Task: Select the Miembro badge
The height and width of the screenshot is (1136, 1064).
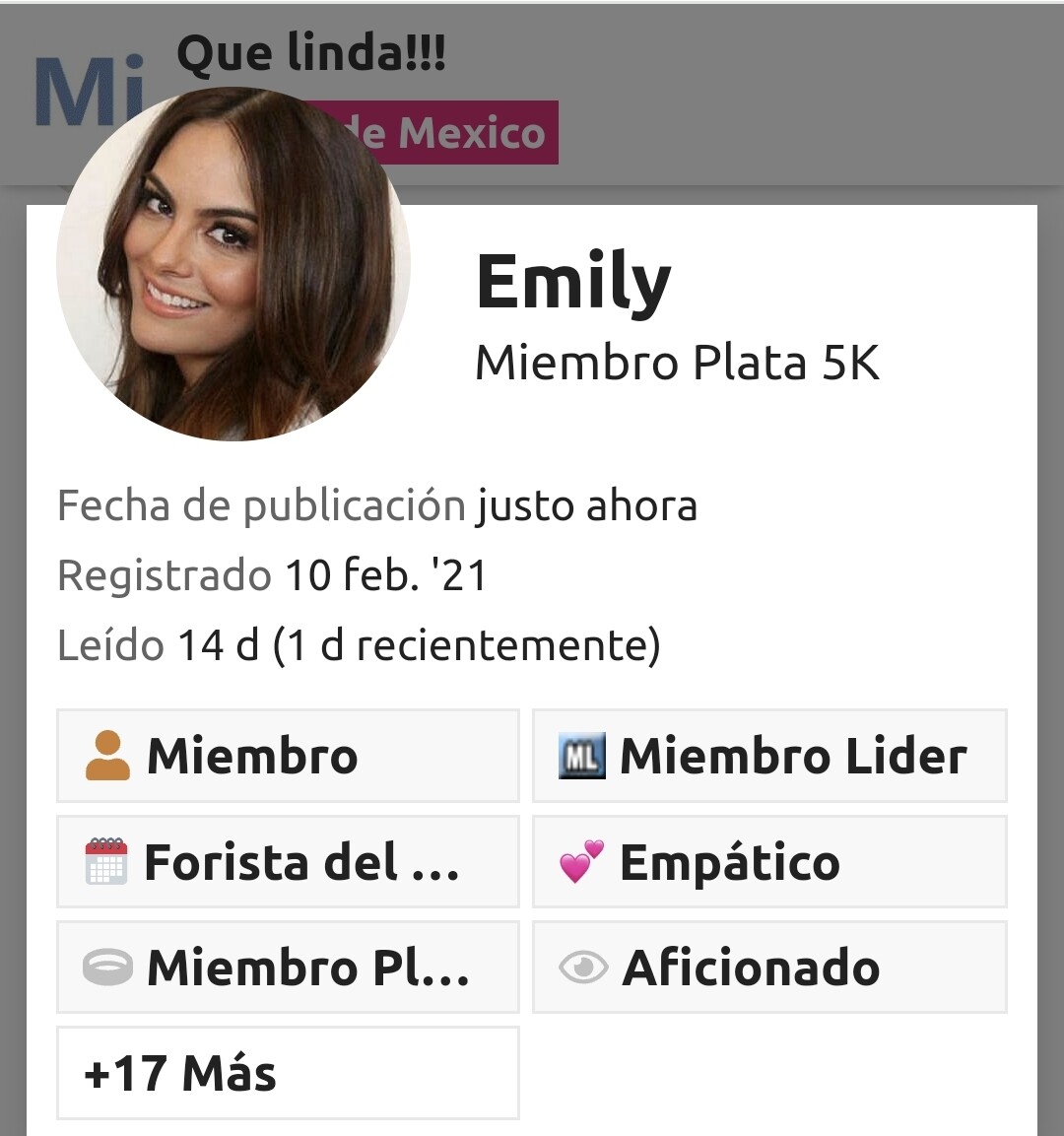Action: point(288,756)
